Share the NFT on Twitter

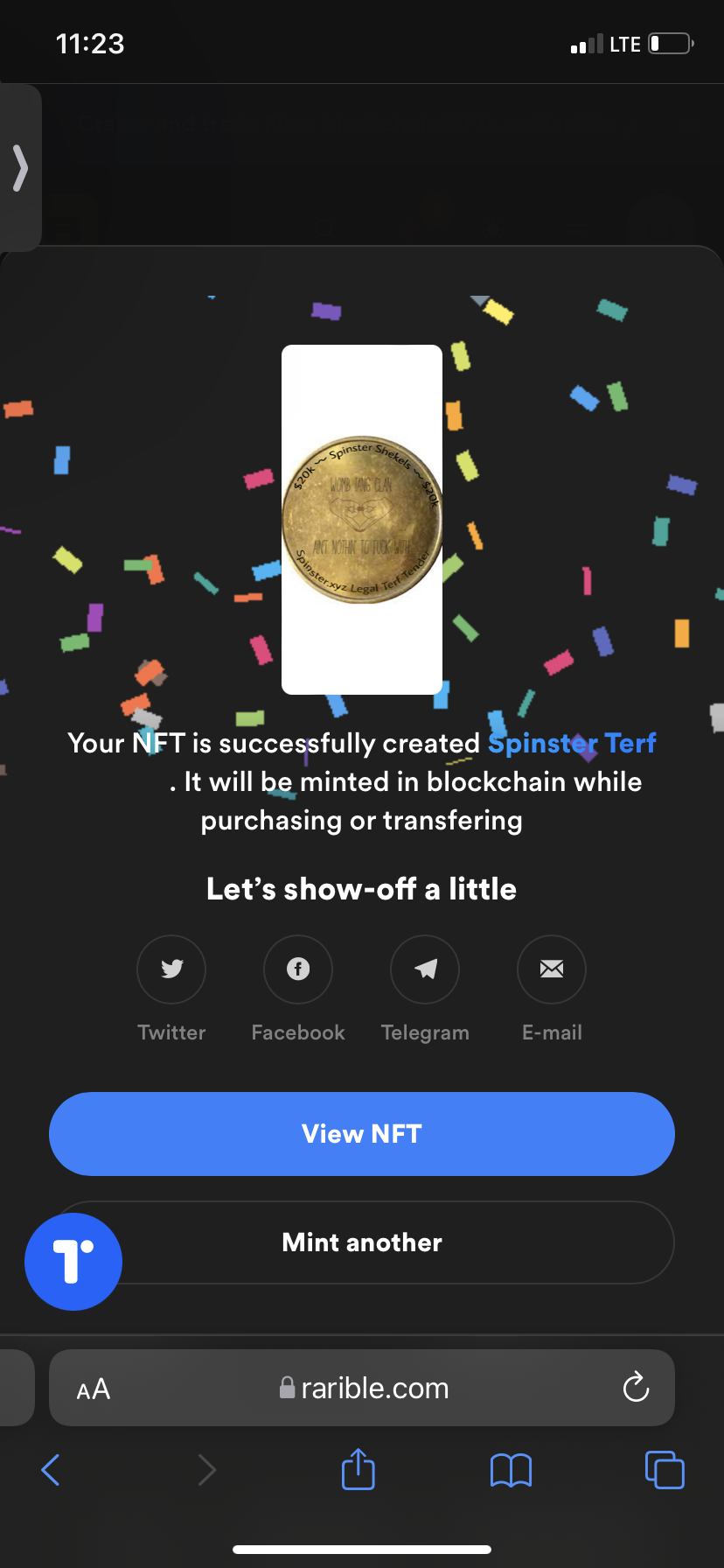(171, 969)
